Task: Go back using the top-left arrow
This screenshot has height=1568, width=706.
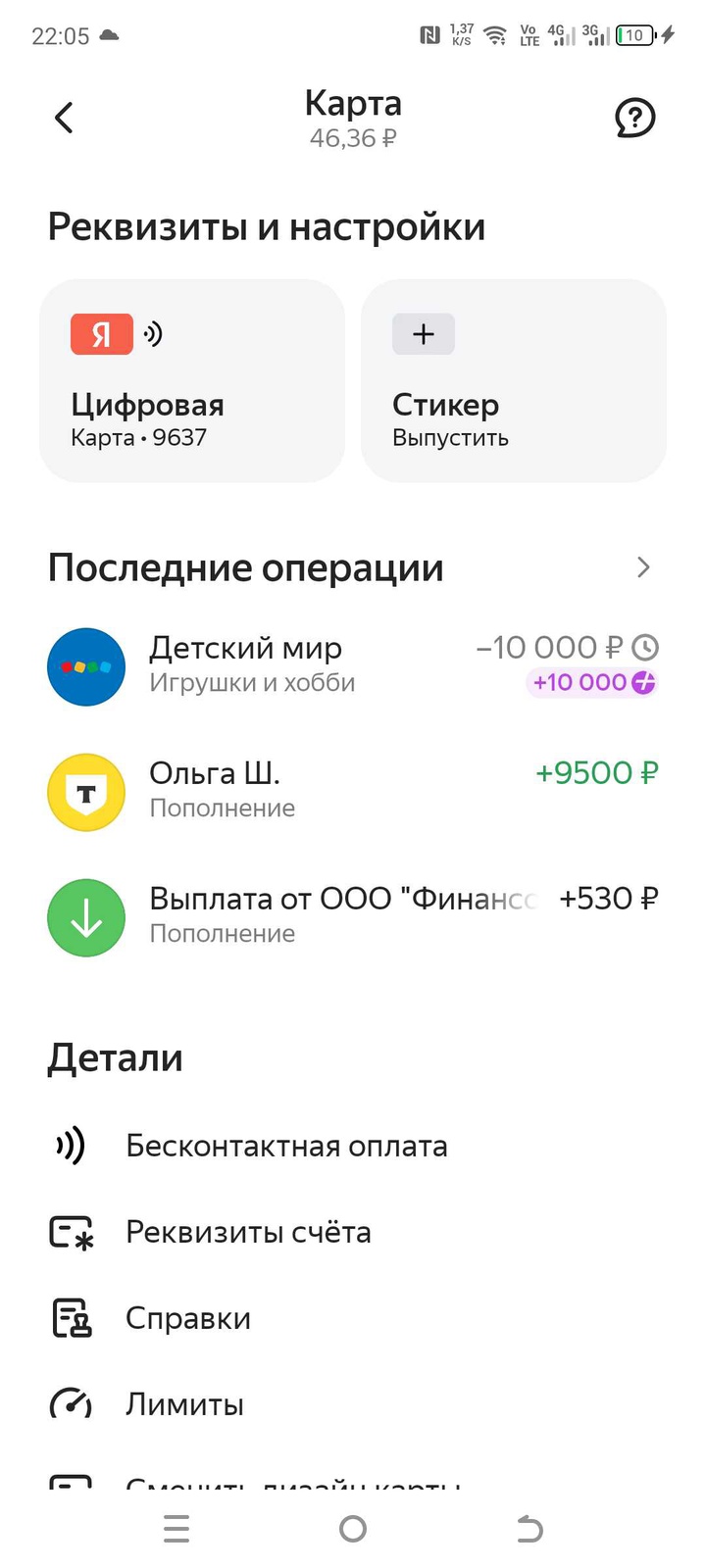Action: pos(64,119)
